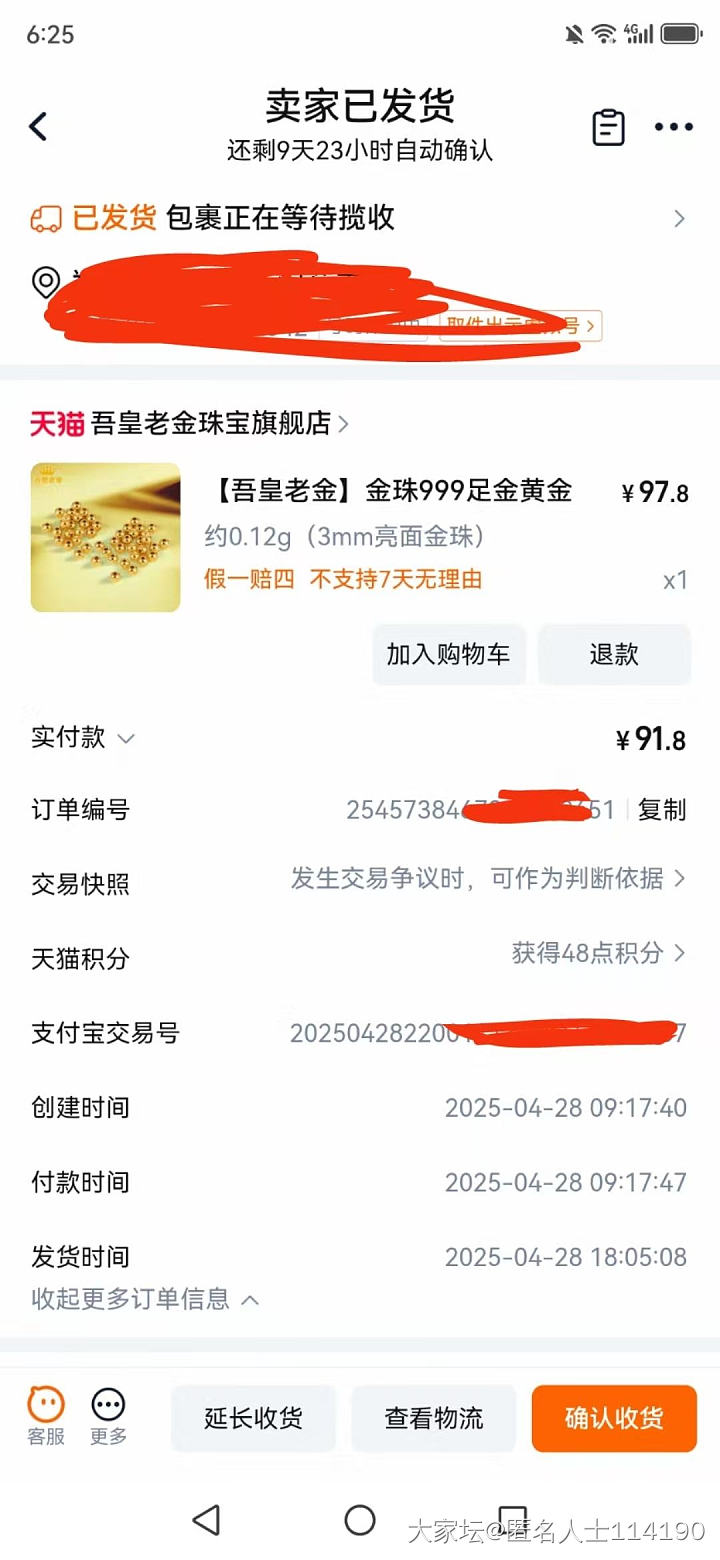Open the three-dot overflow menu
The image size is (720, 1560).
[673, 127]
